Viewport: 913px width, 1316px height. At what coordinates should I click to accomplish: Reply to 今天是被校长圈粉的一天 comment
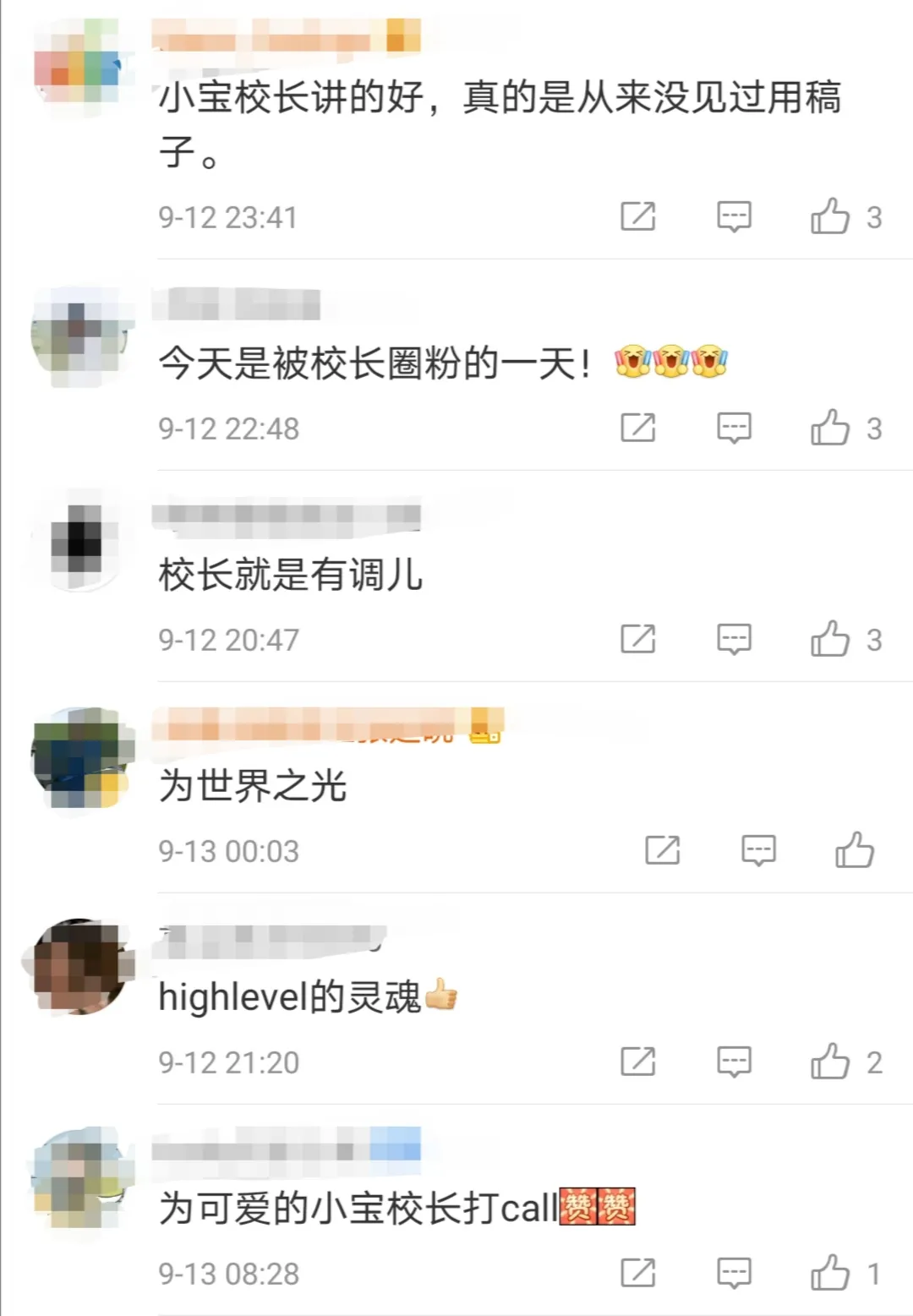point(734,428)
